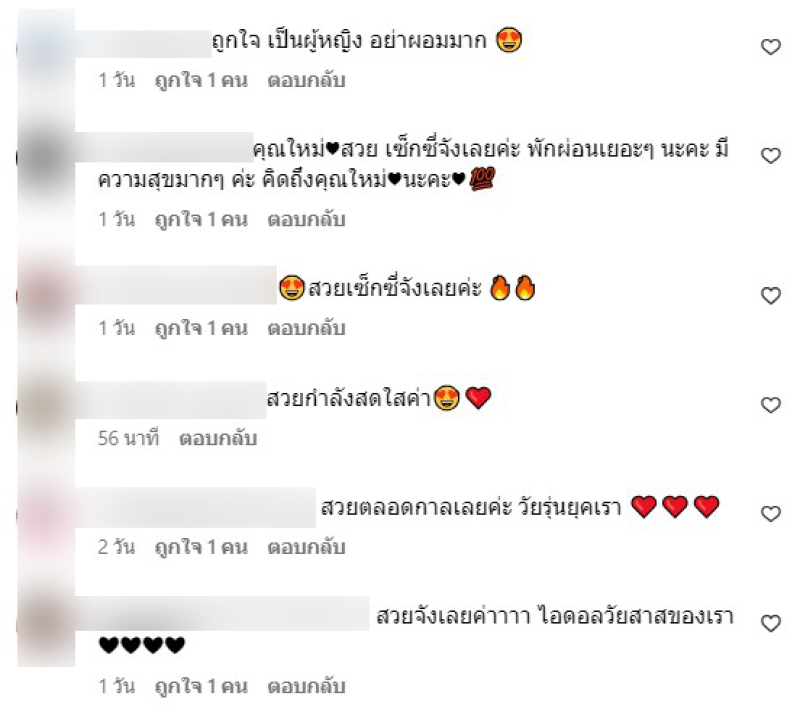Like the comment 'สวยกำลังสดใสค่า'
The height and width of the screenshot is (712, 800).
[x=770, y=405]
